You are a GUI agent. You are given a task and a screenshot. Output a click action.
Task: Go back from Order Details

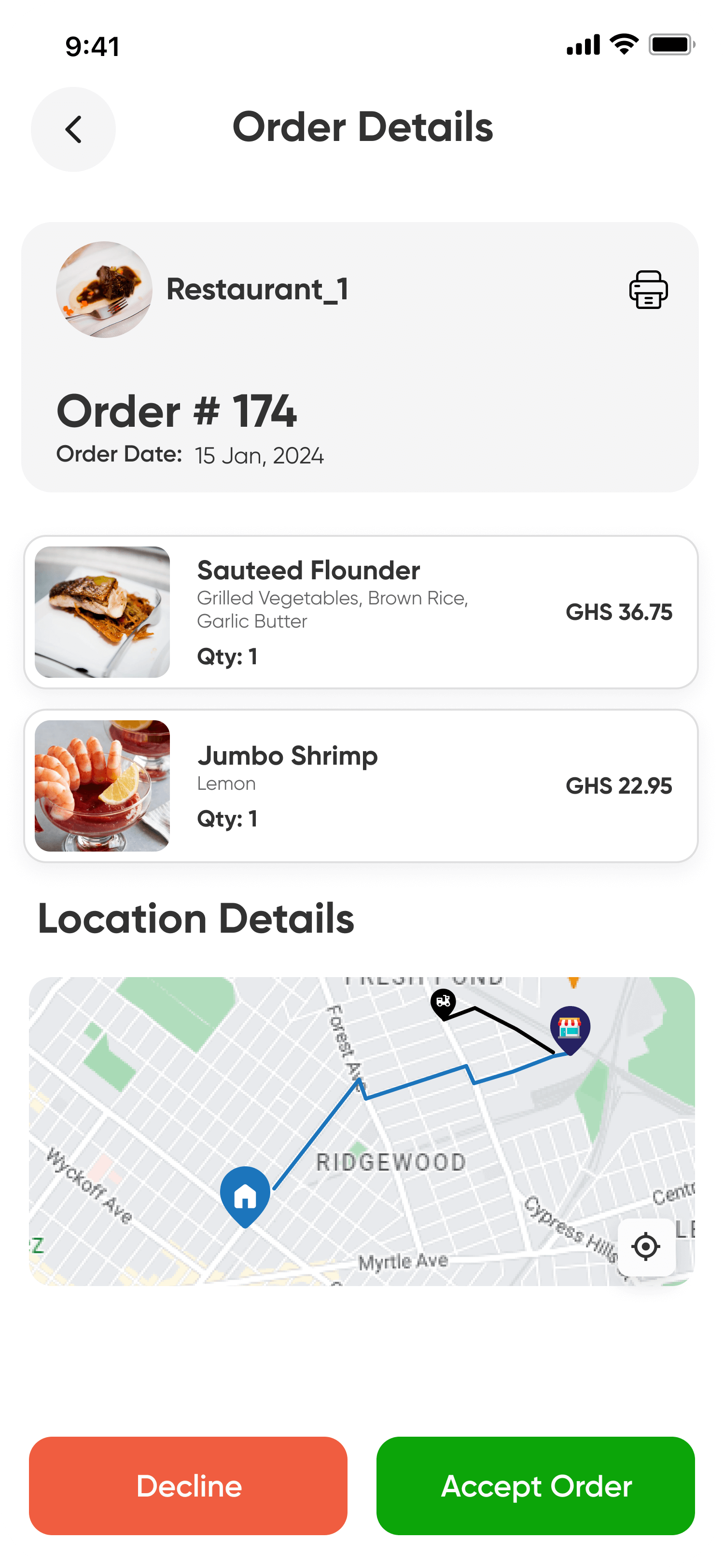click(73, 129)
